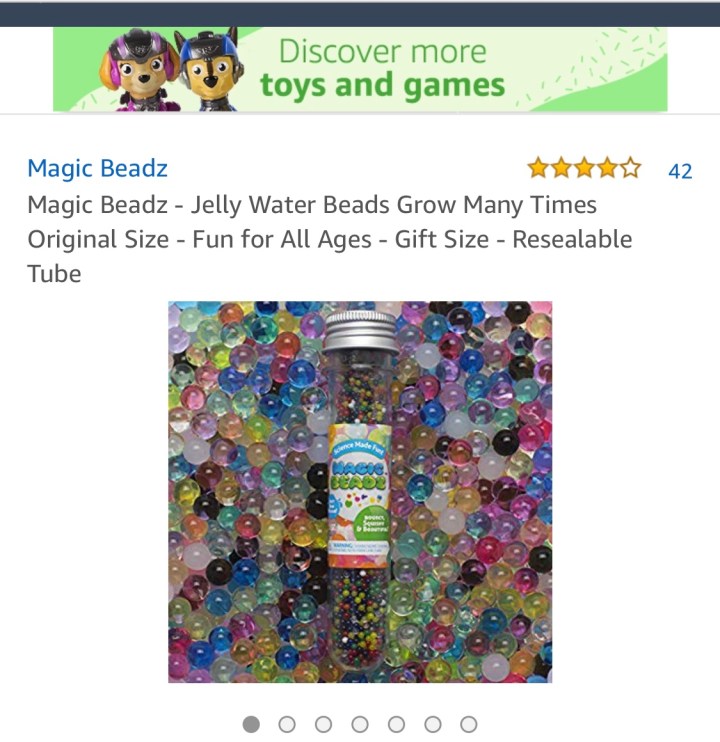Open the 42 reviews count
Screen dimensions: 720x742
680,171
